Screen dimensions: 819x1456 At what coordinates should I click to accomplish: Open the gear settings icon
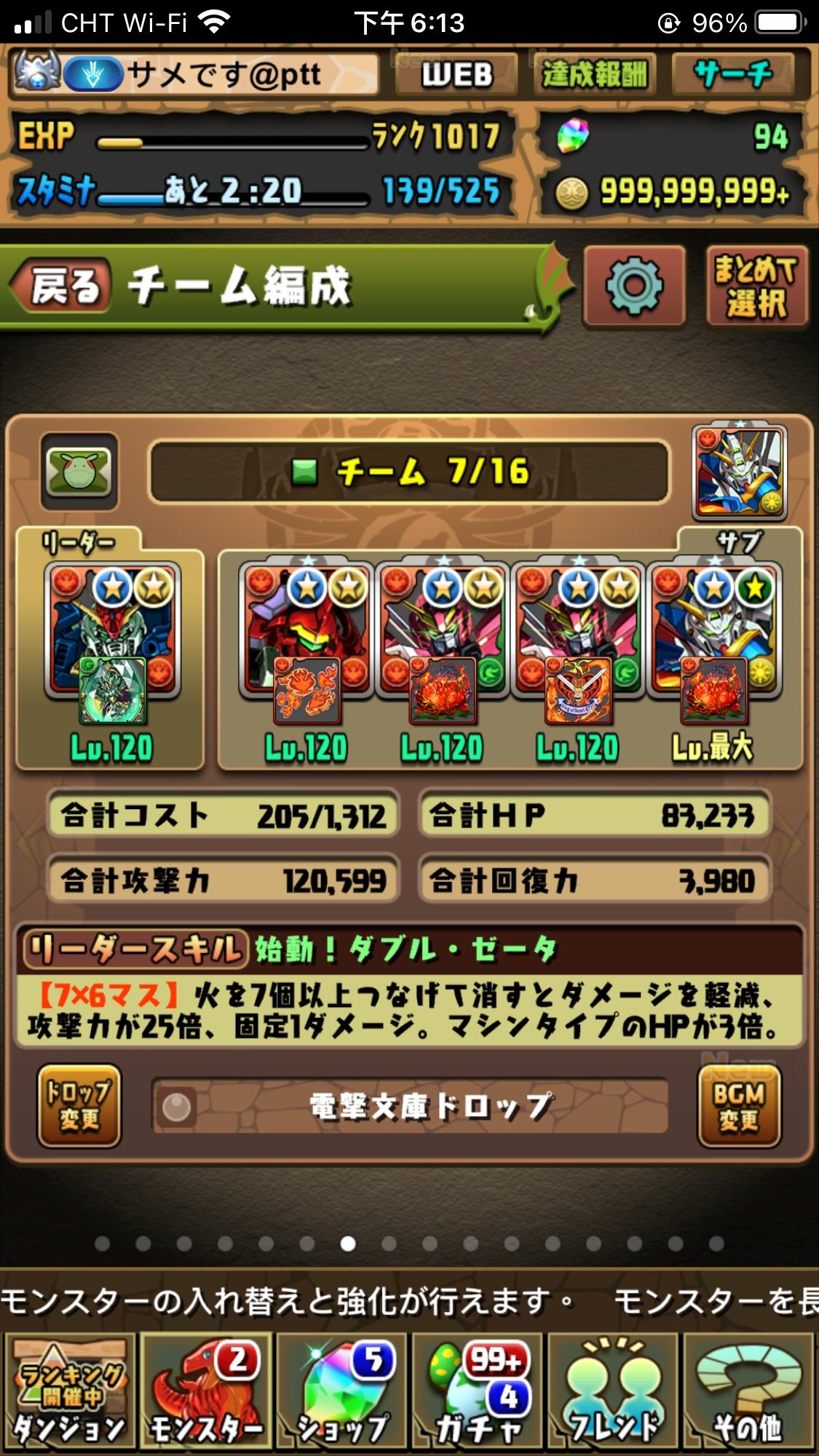coord(634,286)
